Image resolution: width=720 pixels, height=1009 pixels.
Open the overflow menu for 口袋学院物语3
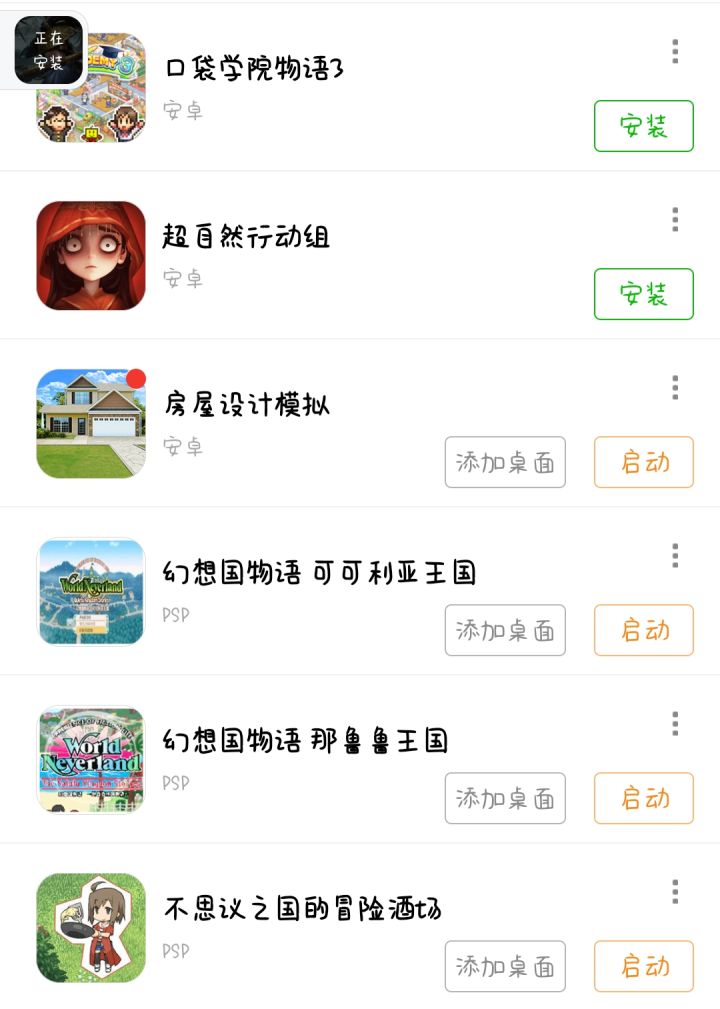[x=676, y=51]
